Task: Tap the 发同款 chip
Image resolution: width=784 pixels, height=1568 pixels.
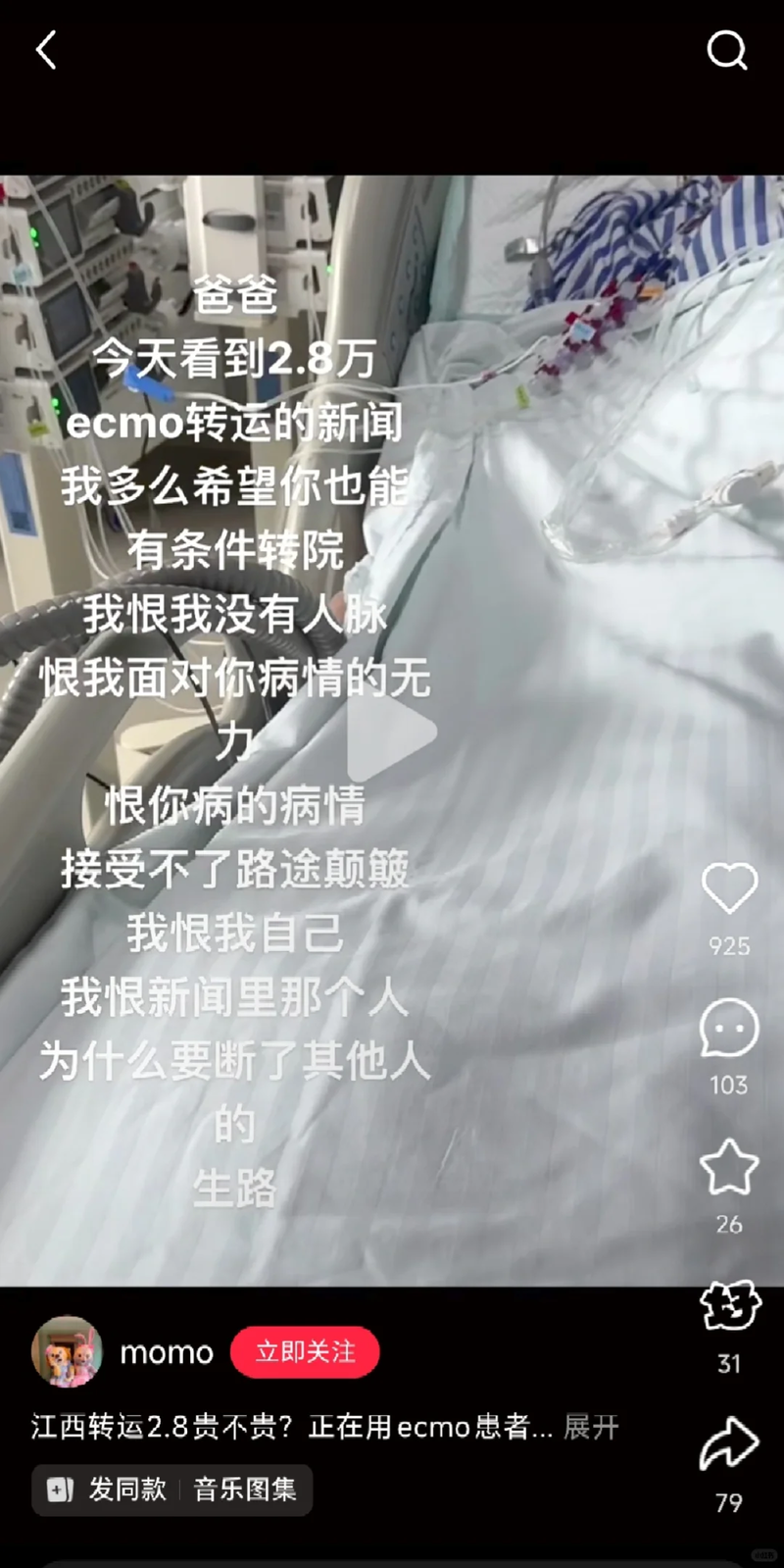Action: 108,1490
